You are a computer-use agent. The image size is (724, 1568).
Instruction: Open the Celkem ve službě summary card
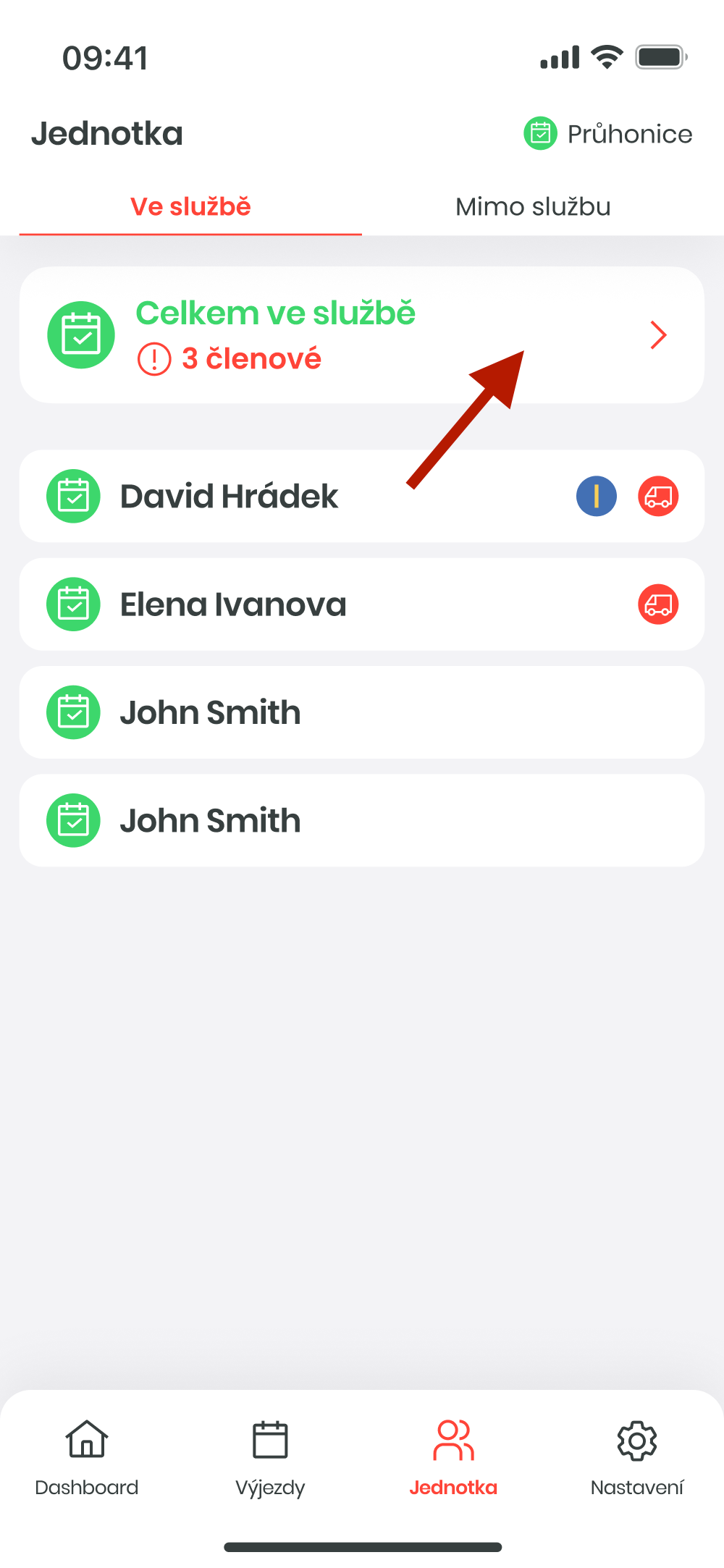361,334
